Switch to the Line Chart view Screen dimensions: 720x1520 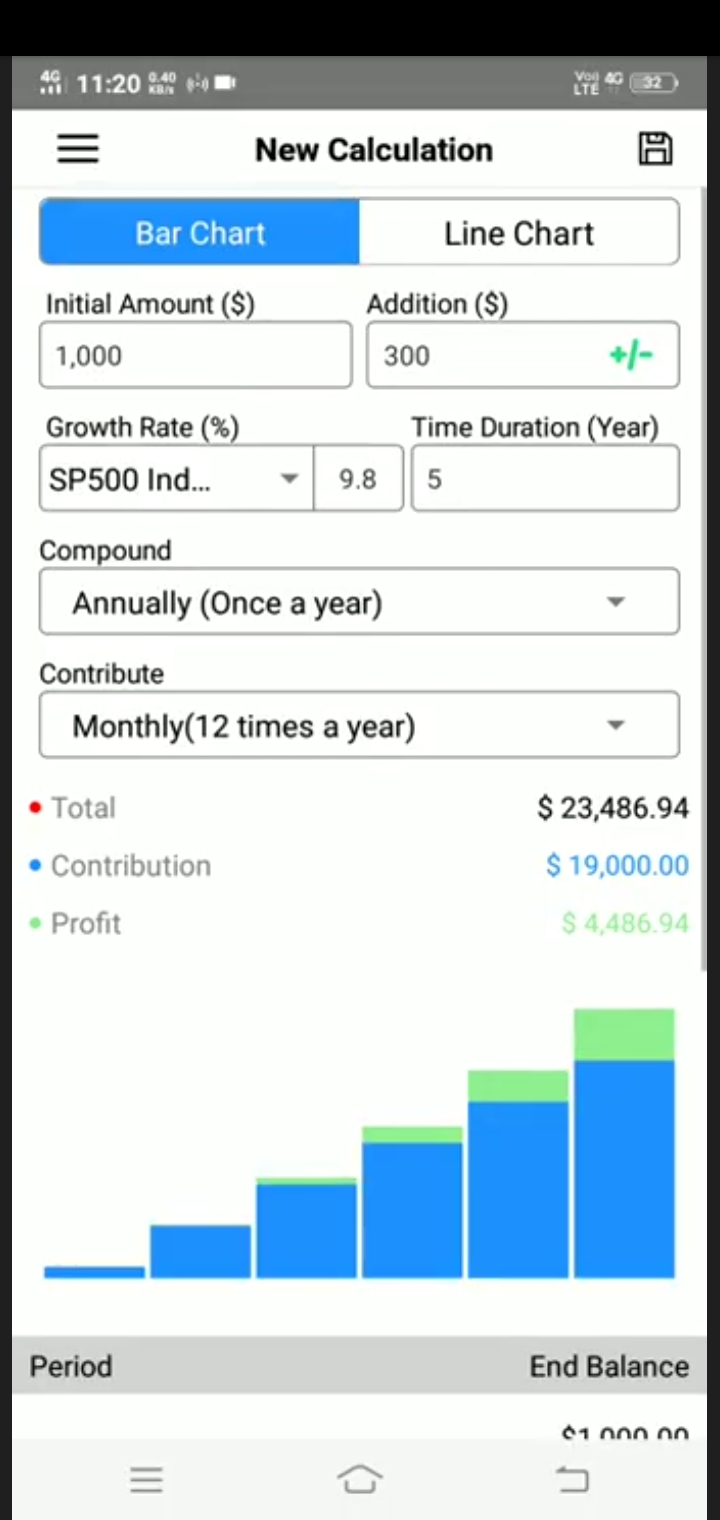click(518, 232)
